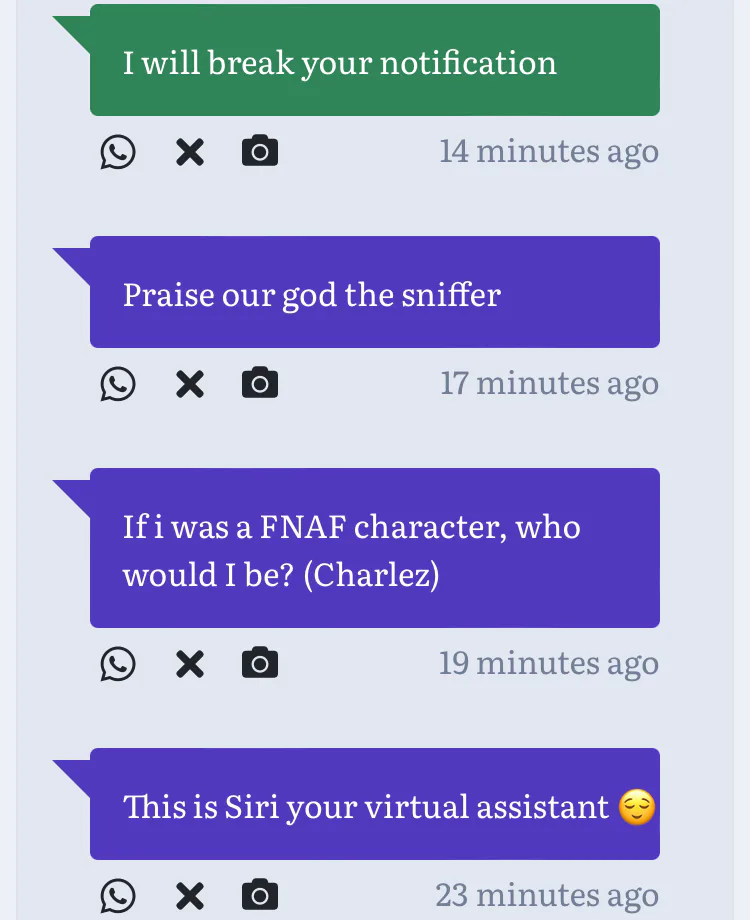Tap camera icon under the Siri message
Image resolution: width=750 pixels, height=920 pixels.
pos(260,895)
